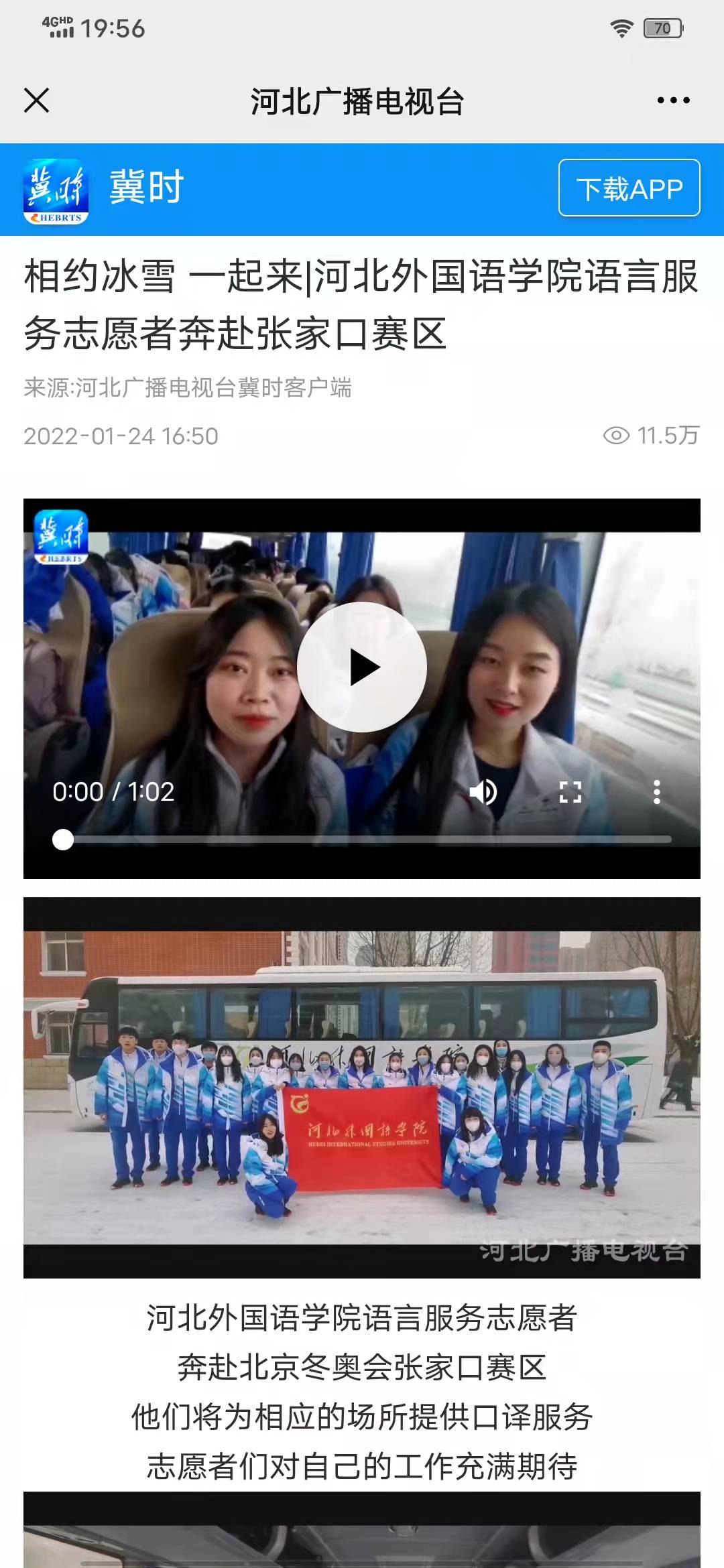724x1568 pixels.
Task: Play the 1:02 video
Action: pyautogui.click(x=362, y=667)
